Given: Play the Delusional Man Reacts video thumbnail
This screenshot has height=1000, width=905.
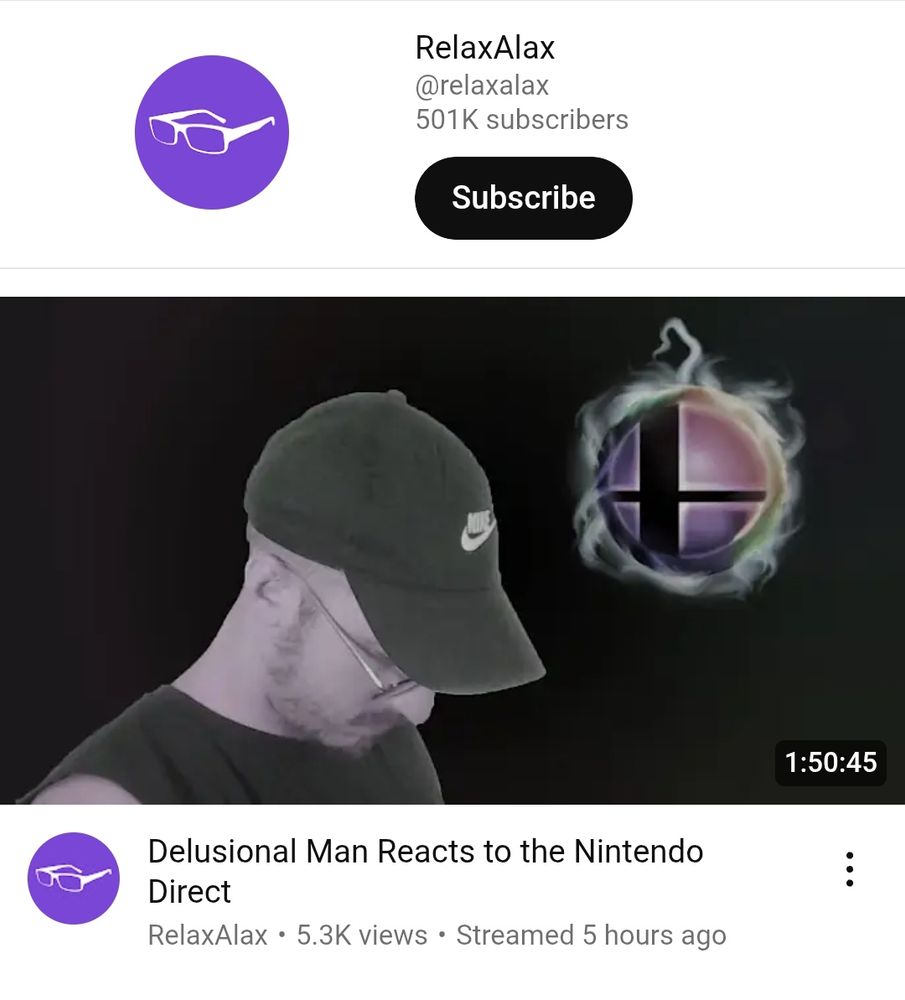Looking at the screenshot, I should (452, 550).
